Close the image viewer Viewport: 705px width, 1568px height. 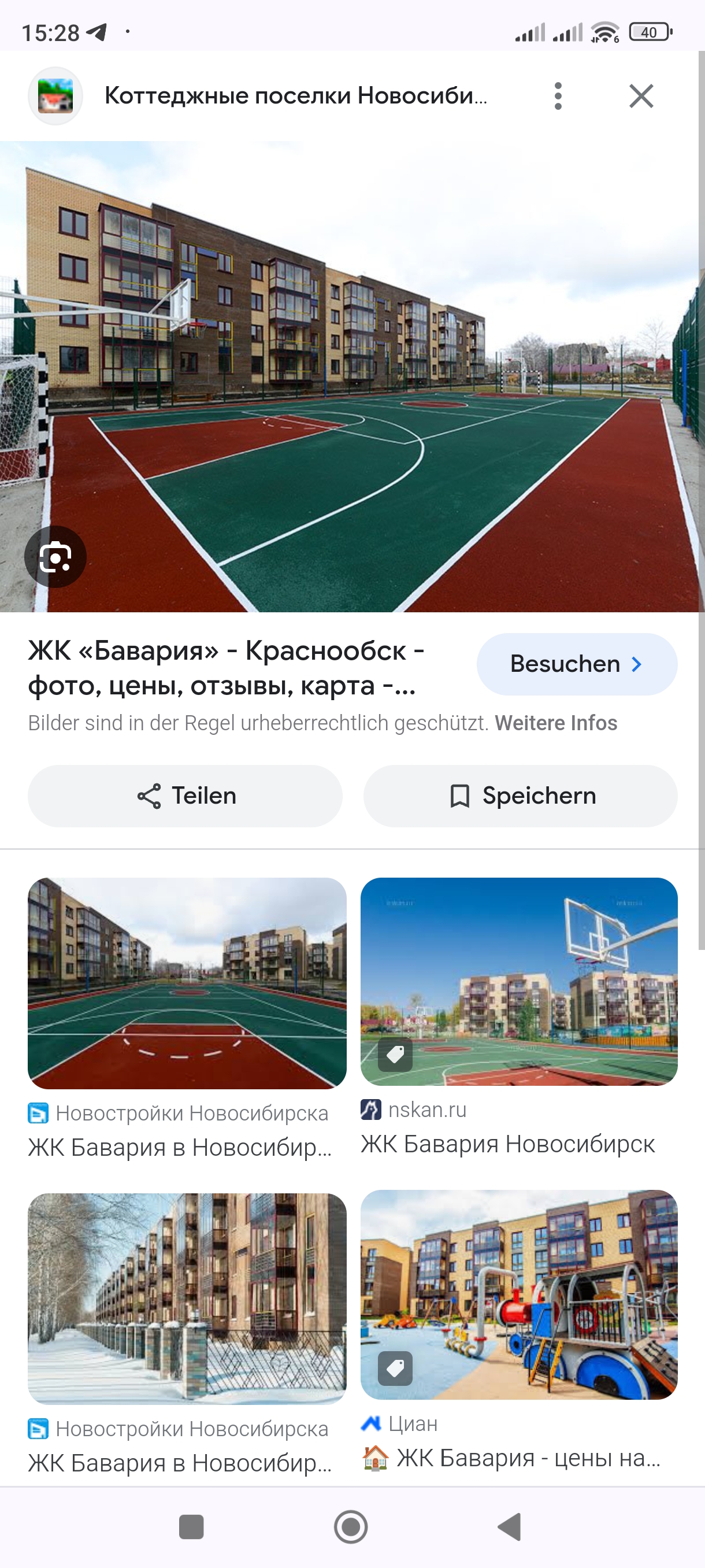pos(640,96)
